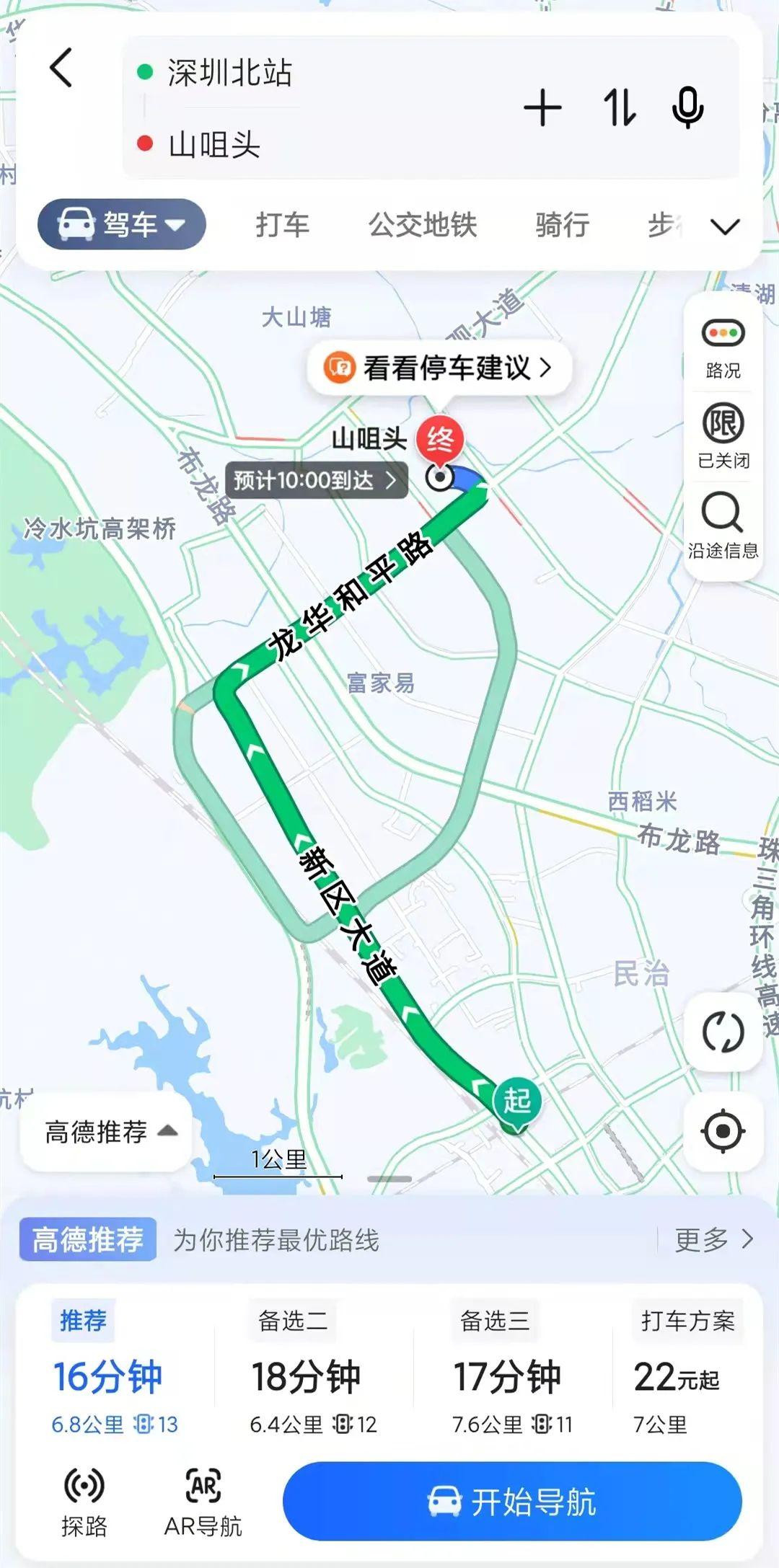Recenter the map on my location

coord(723,1131)
